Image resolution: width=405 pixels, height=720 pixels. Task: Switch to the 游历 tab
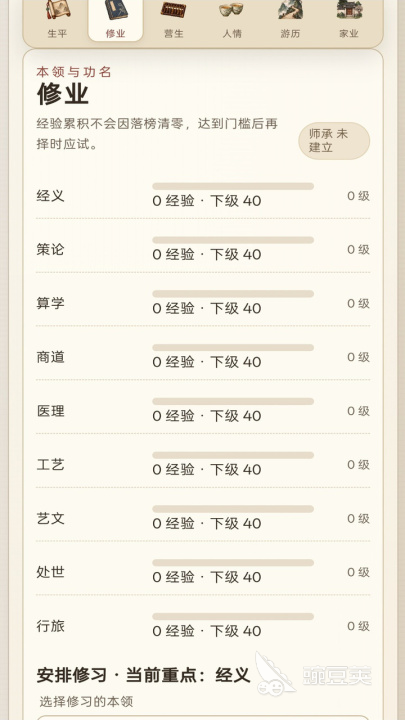290,21
